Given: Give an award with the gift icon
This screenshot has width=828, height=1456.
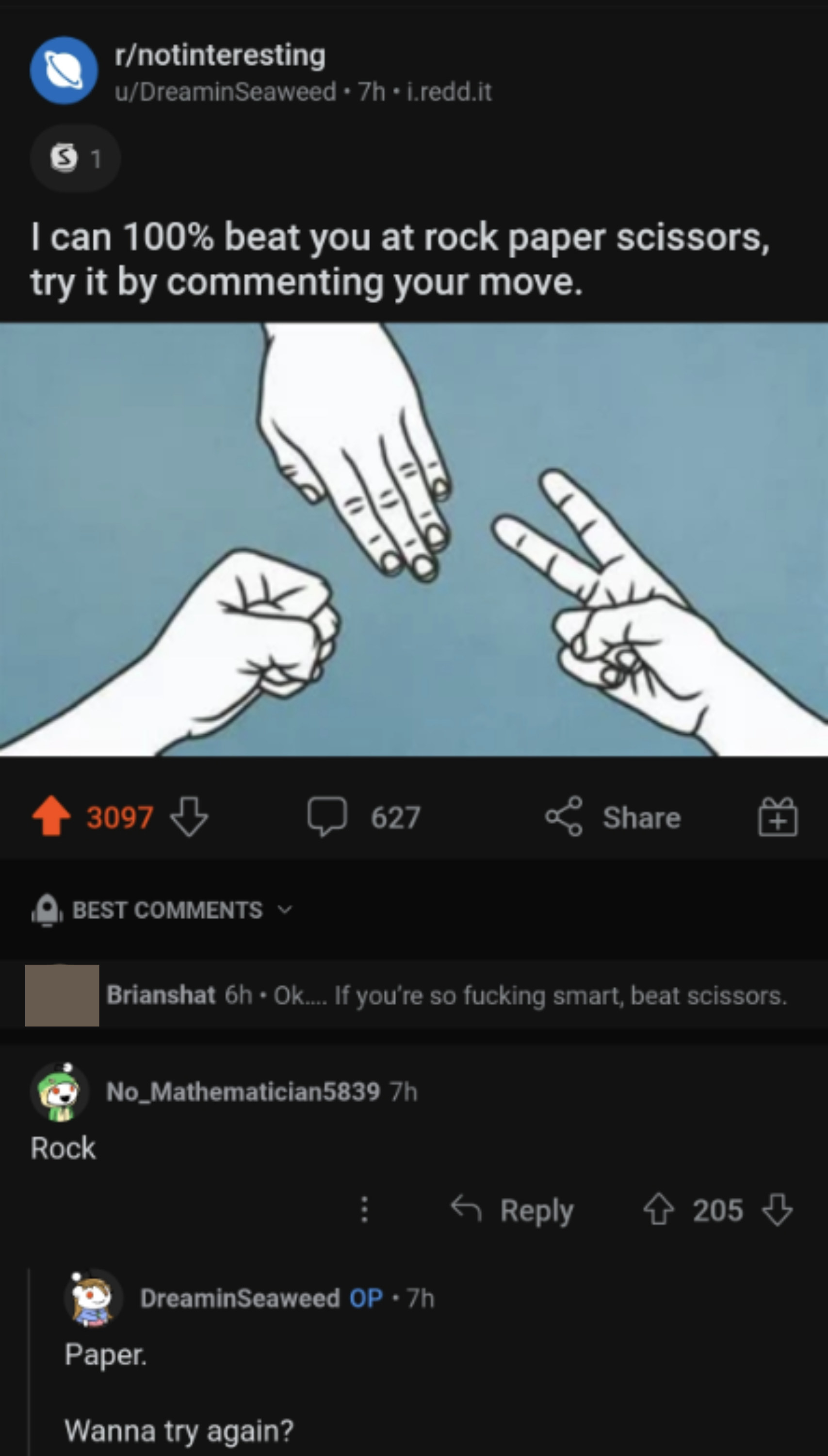Looking at the screenshot, I should [778, 817].
